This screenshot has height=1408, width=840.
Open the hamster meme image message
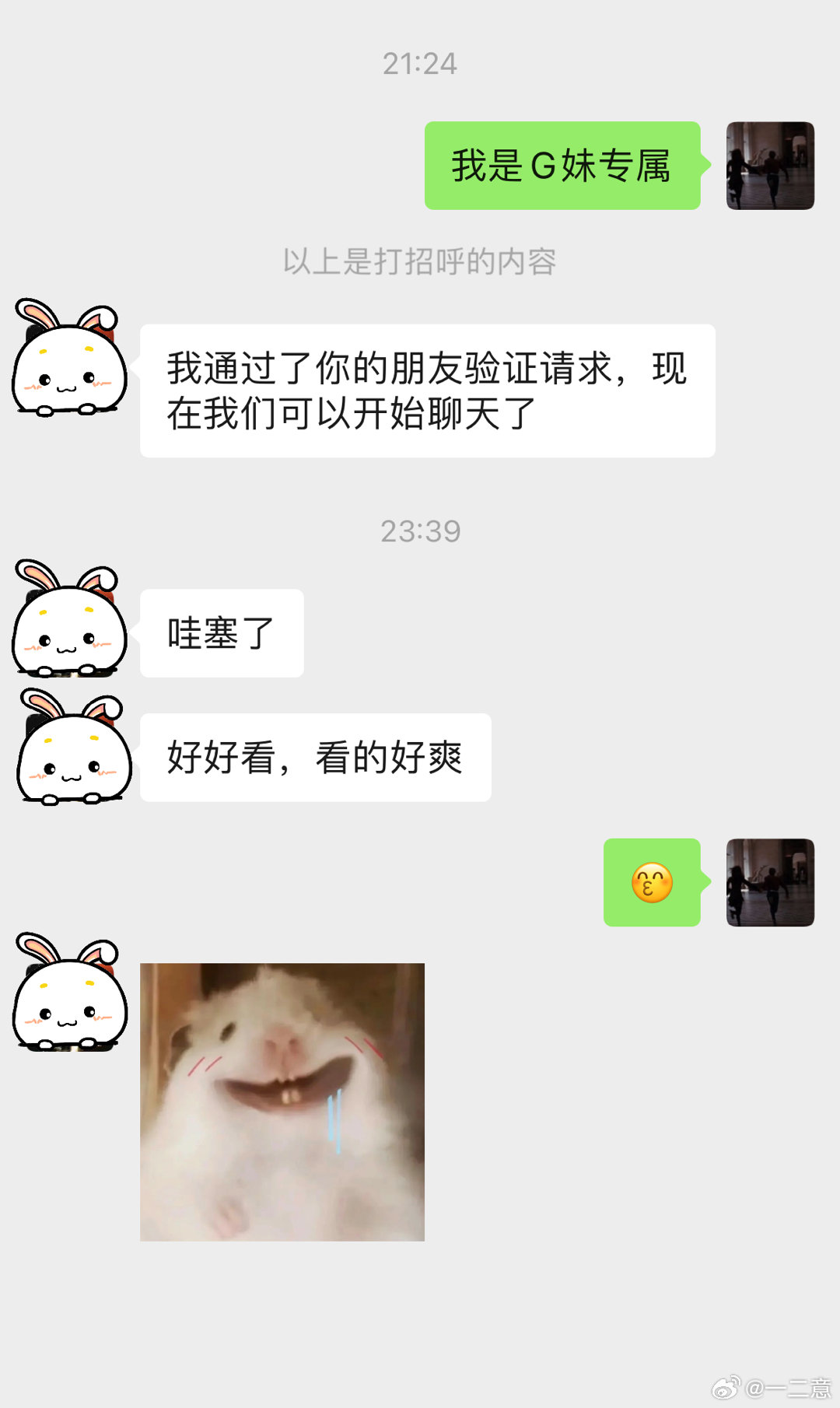pos(282,1102)
